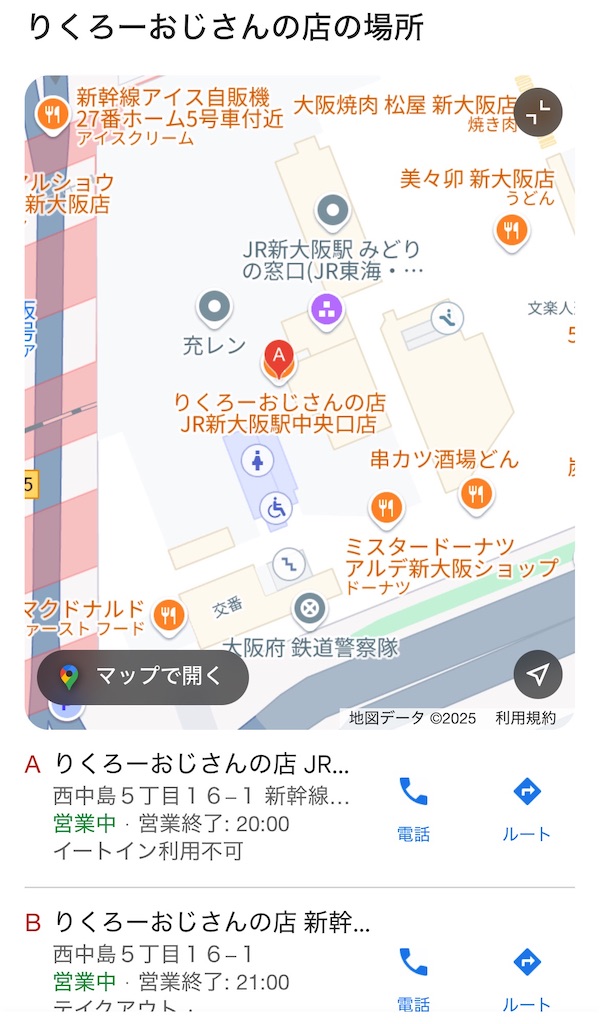Open the 利用規約 link on the map
The height and width of the screenshot is (1024, 600).
coord(526,718)
